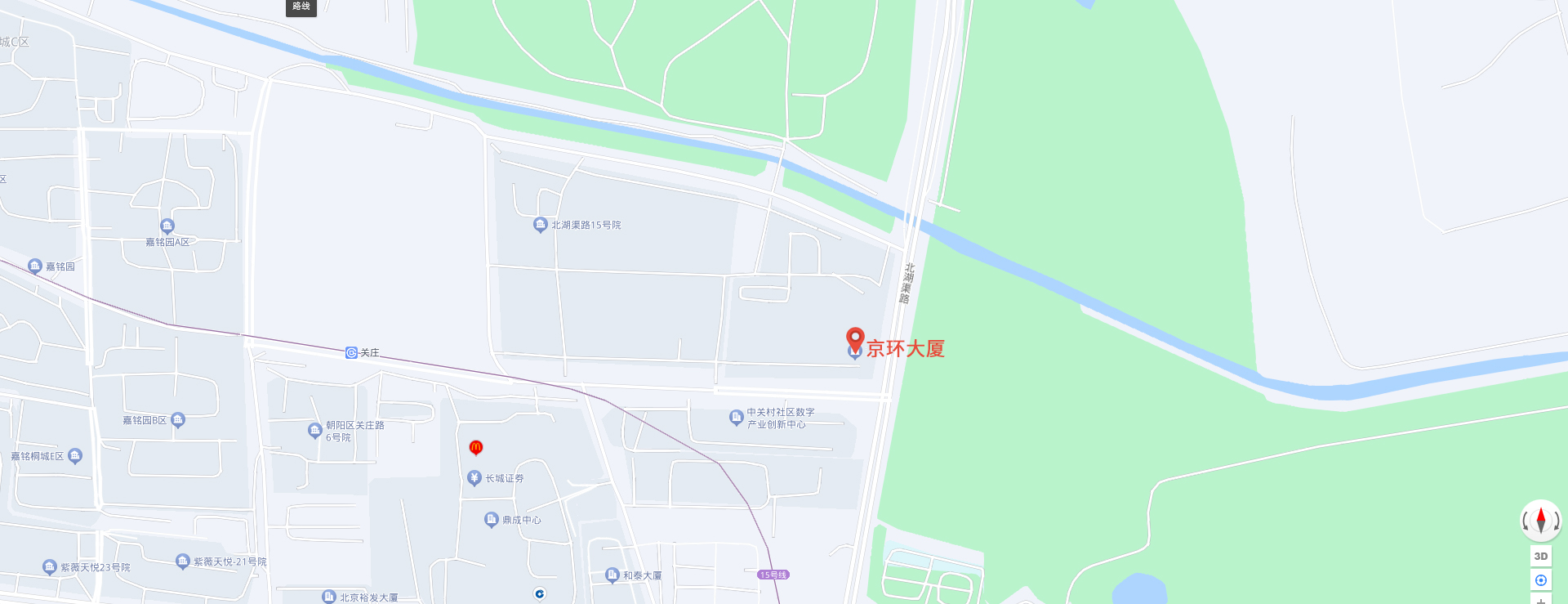Viewport: 1568px width, 604px height.
Task: Select the red 京环大厦 location pin
Action: (x=855, y=339)
